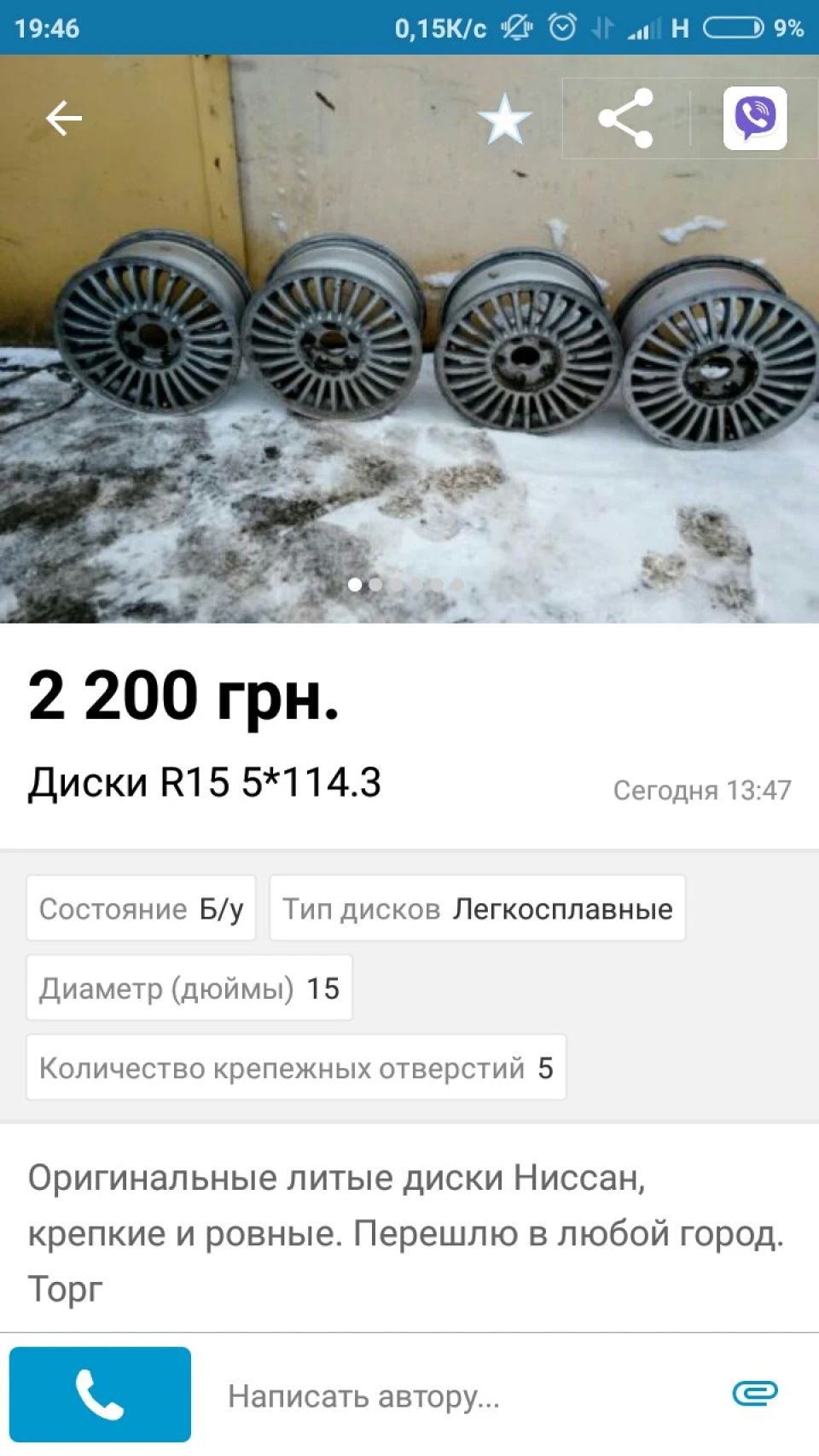This screenshot has width=819, height=1456.
Task: Attach a file with the paperclip icon
Action: click(755, 1393)
